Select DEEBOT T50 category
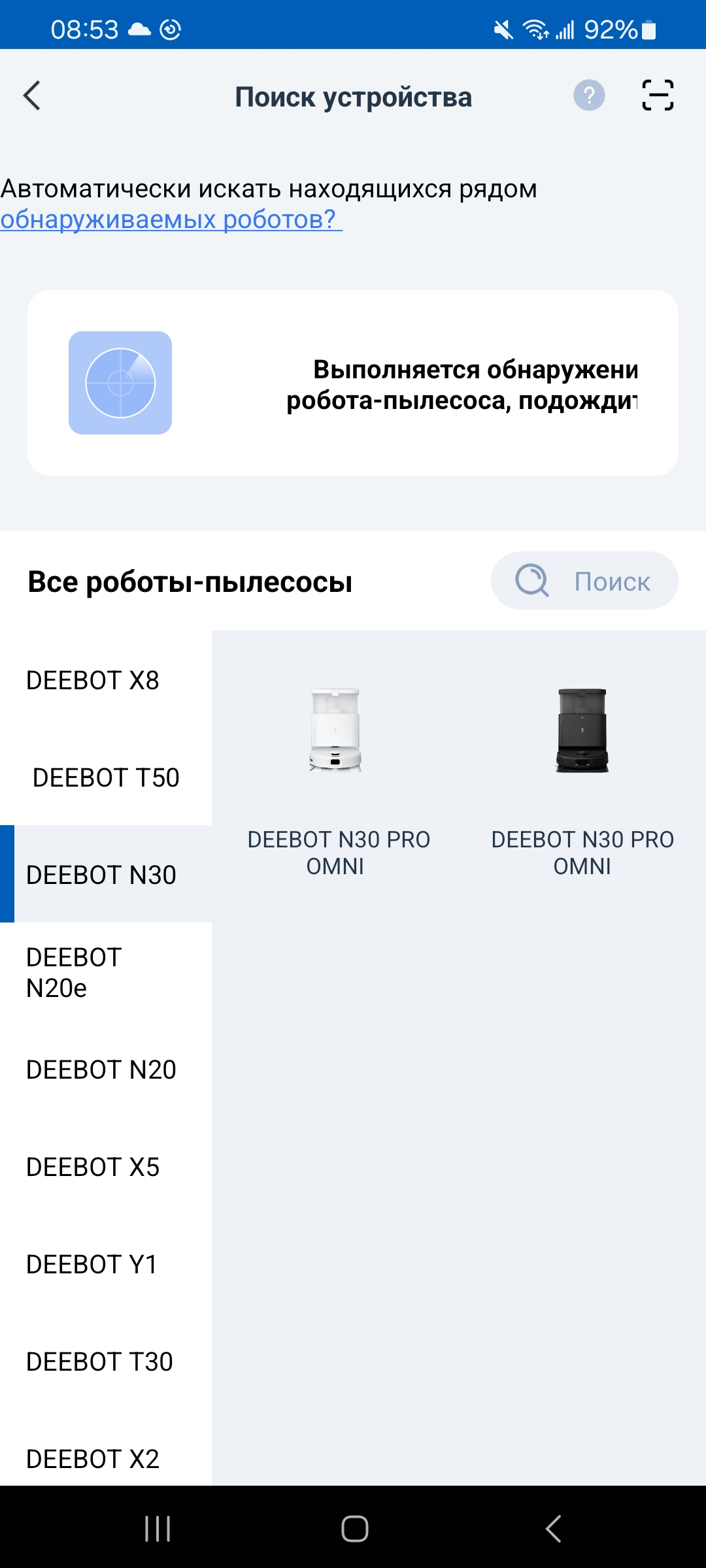 pyautogui.click(x=106, y=777)
